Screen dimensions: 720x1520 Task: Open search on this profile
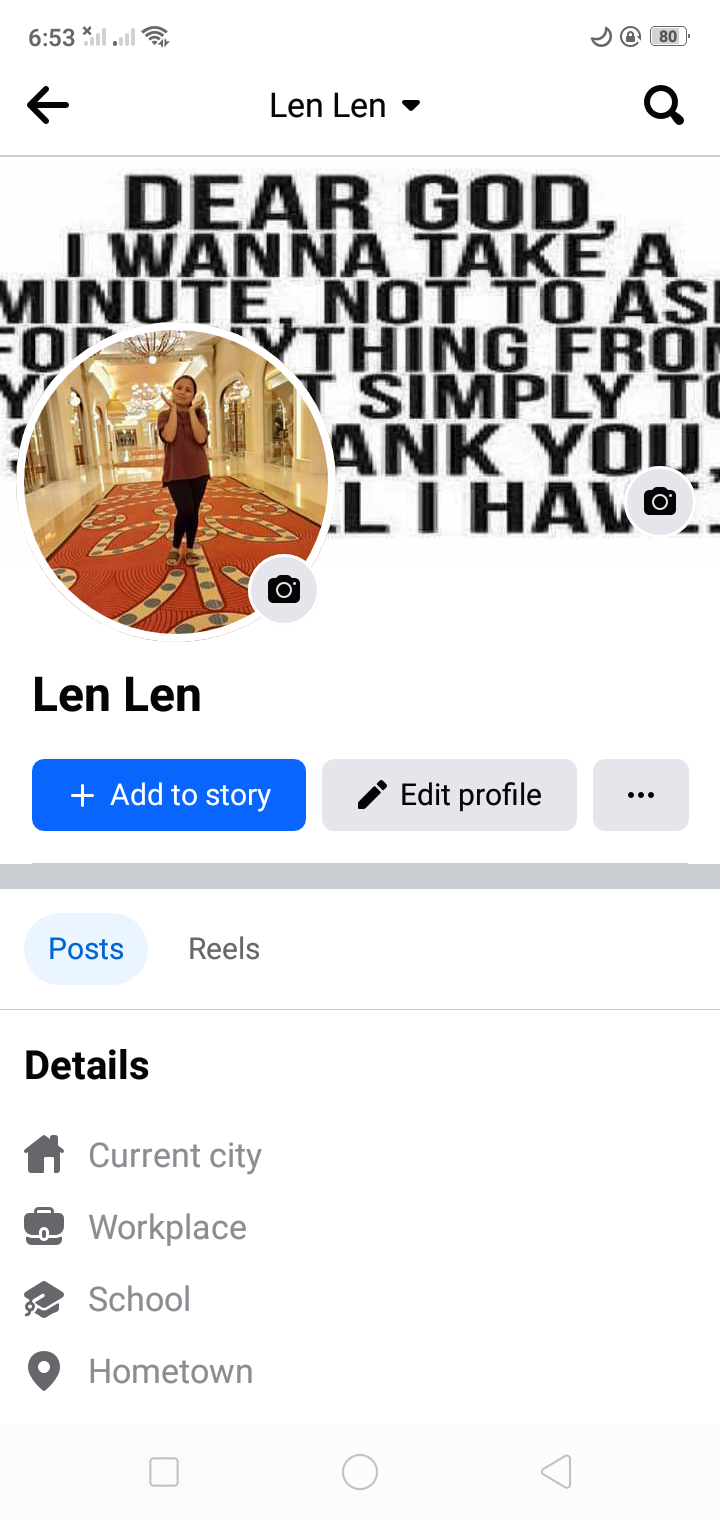tap(663, 105)
